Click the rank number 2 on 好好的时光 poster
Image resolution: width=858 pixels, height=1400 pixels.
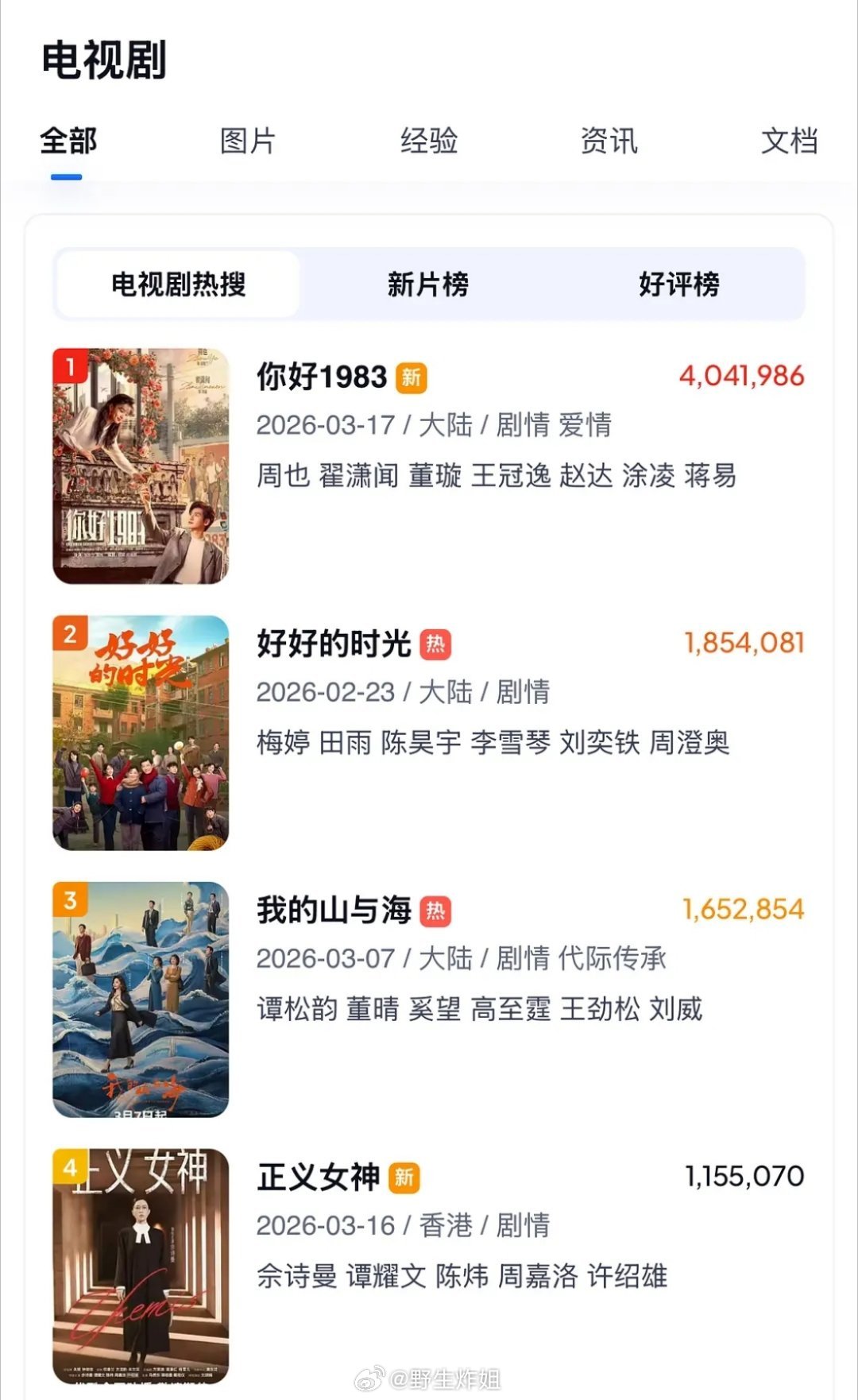click(70, 634)
